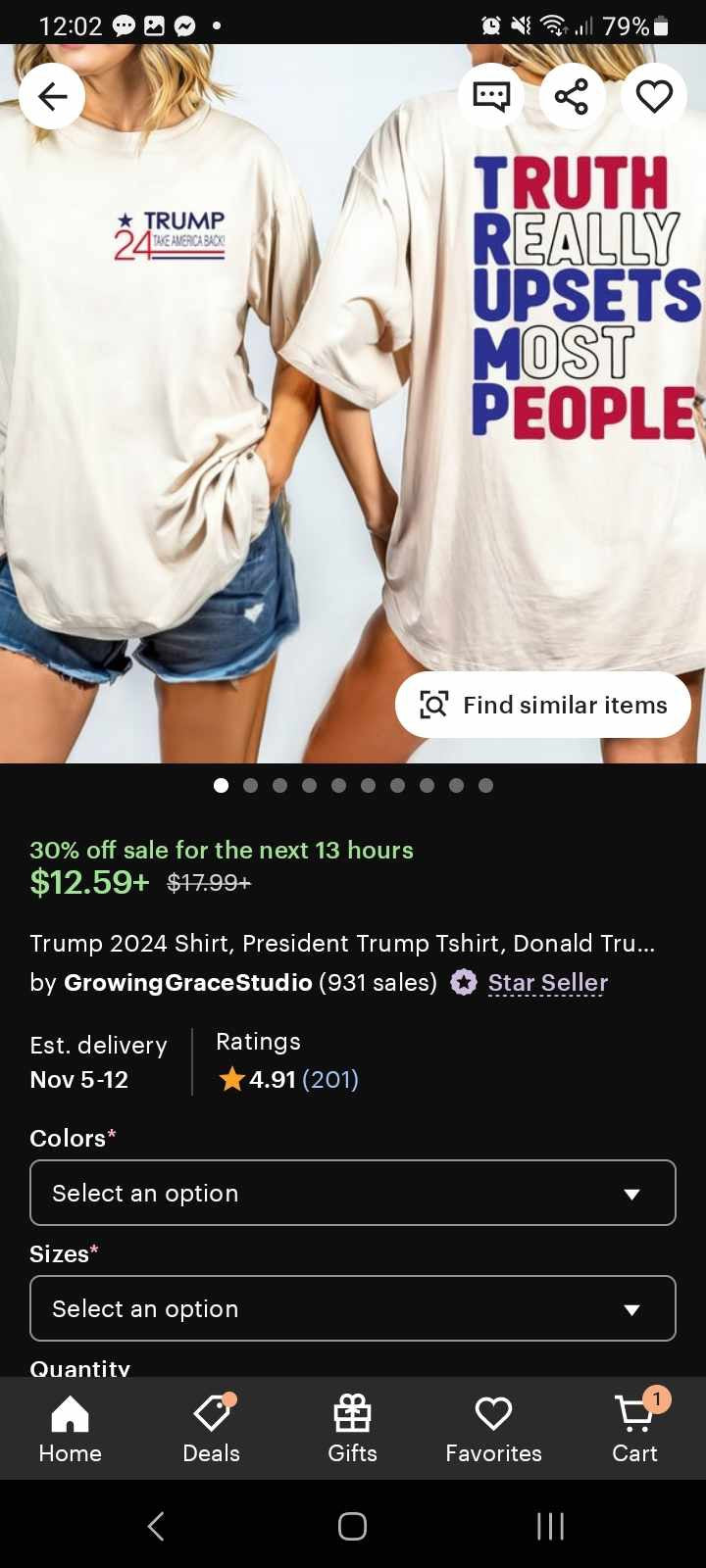Open the GrowingGraceStudio shop
Viewport: 706px width, 1568px height.
187,982
